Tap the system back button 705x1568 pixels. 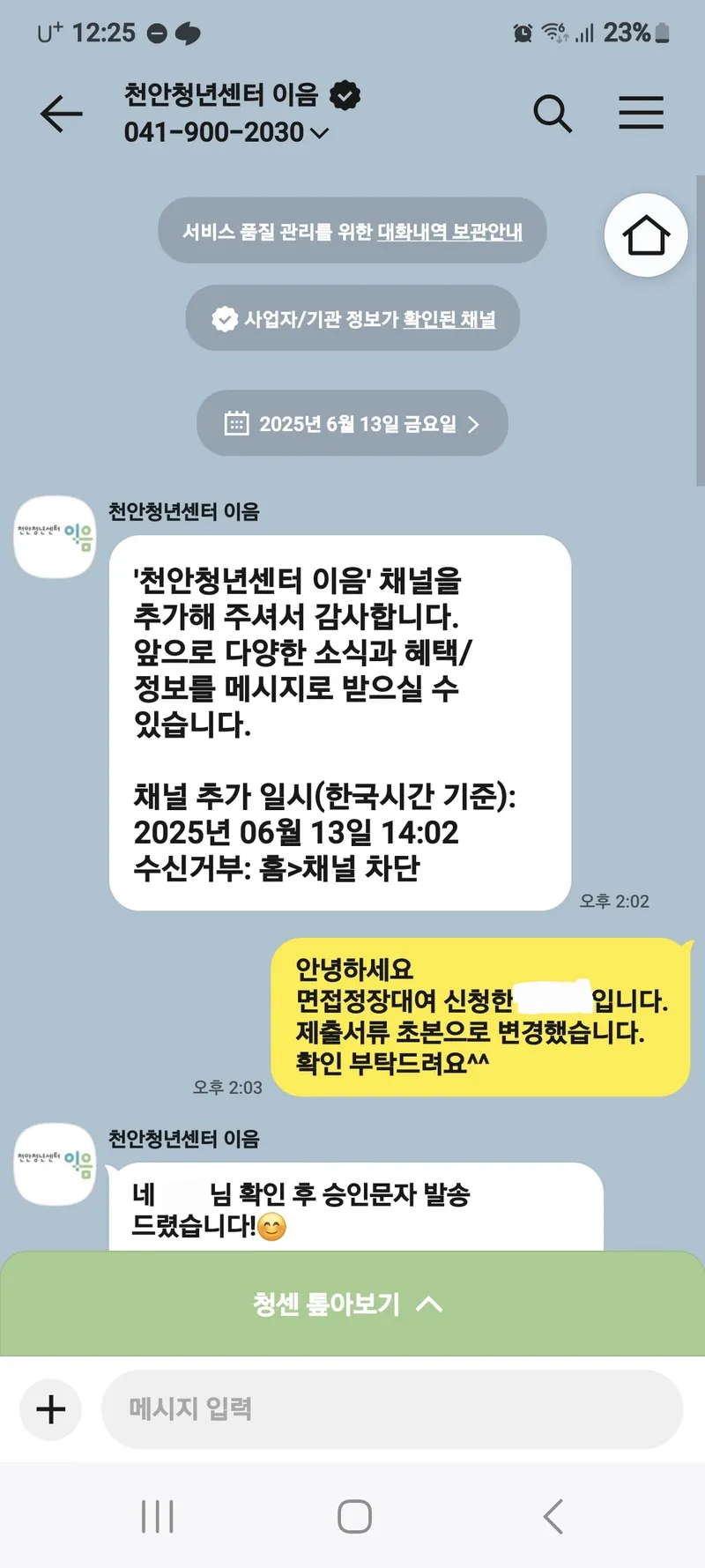pos(553,1517)
